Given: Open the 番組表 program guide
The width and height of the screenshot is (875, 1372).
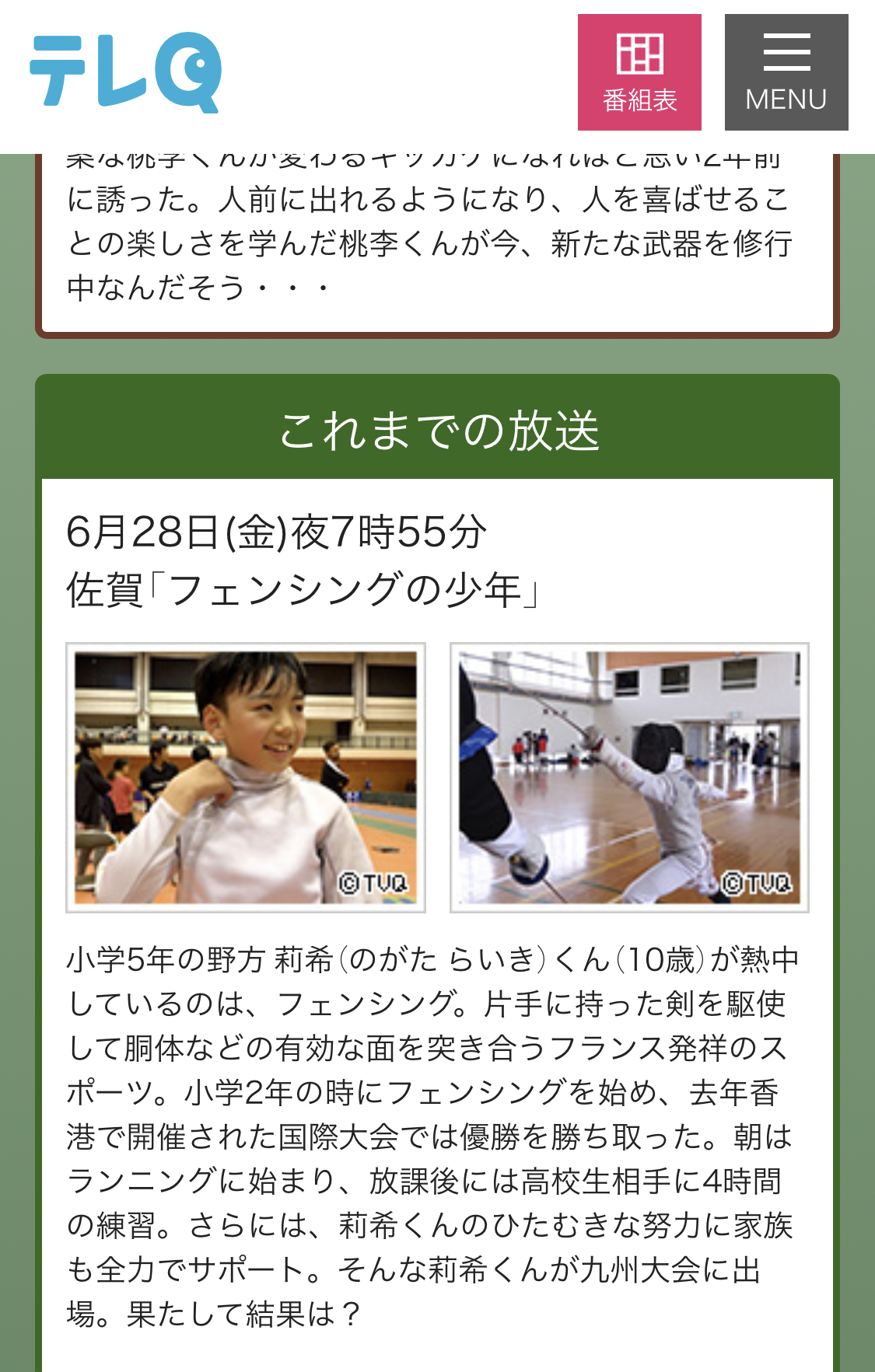Looking at the screenshot, I should coord(639,72).
